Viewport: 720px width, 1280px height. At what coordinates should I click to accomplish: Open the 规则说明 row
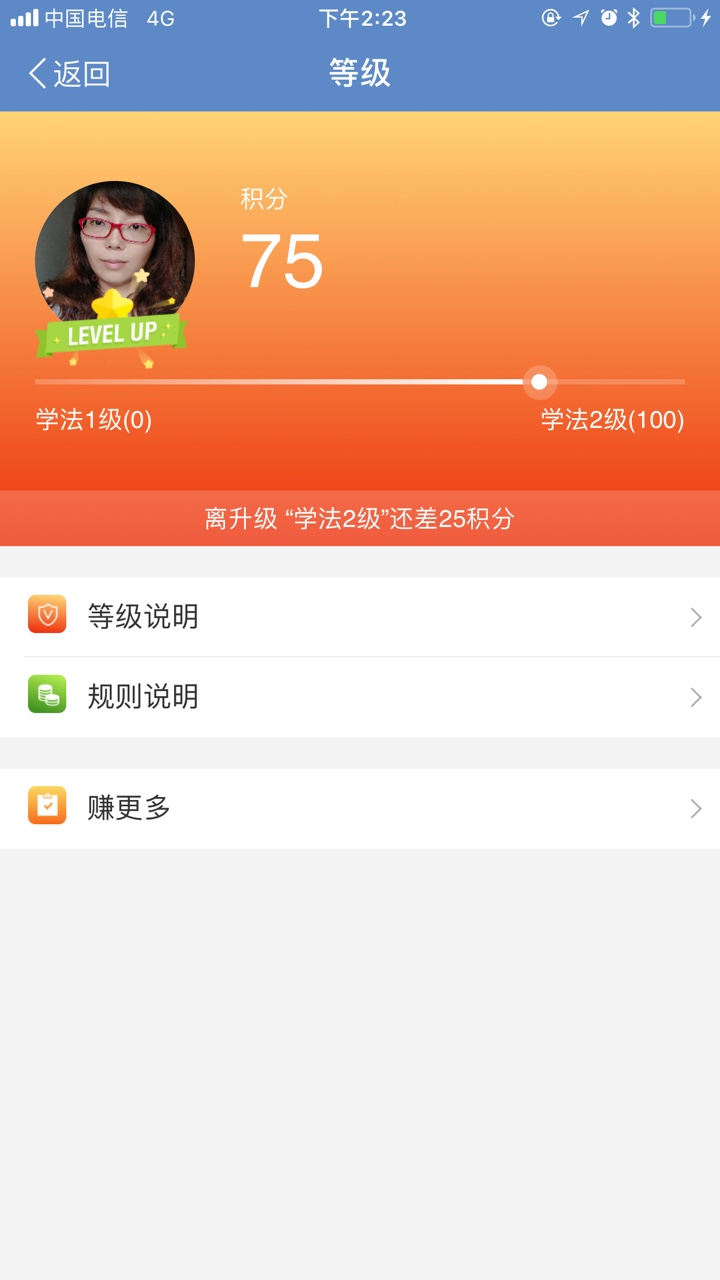(x=360, y=697)
